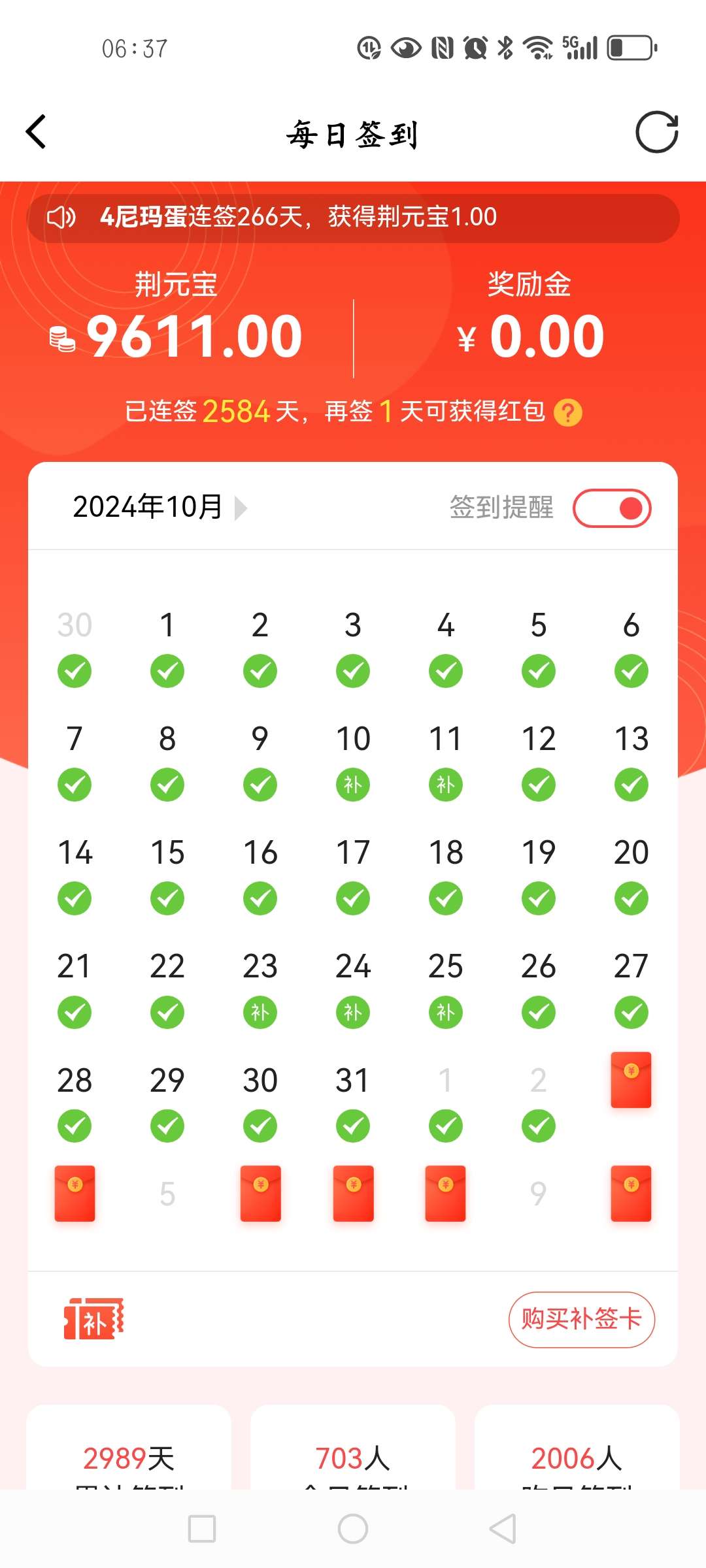Tap the 补签 card ticket icon
706x1568 pixels.
[94, 1319]
